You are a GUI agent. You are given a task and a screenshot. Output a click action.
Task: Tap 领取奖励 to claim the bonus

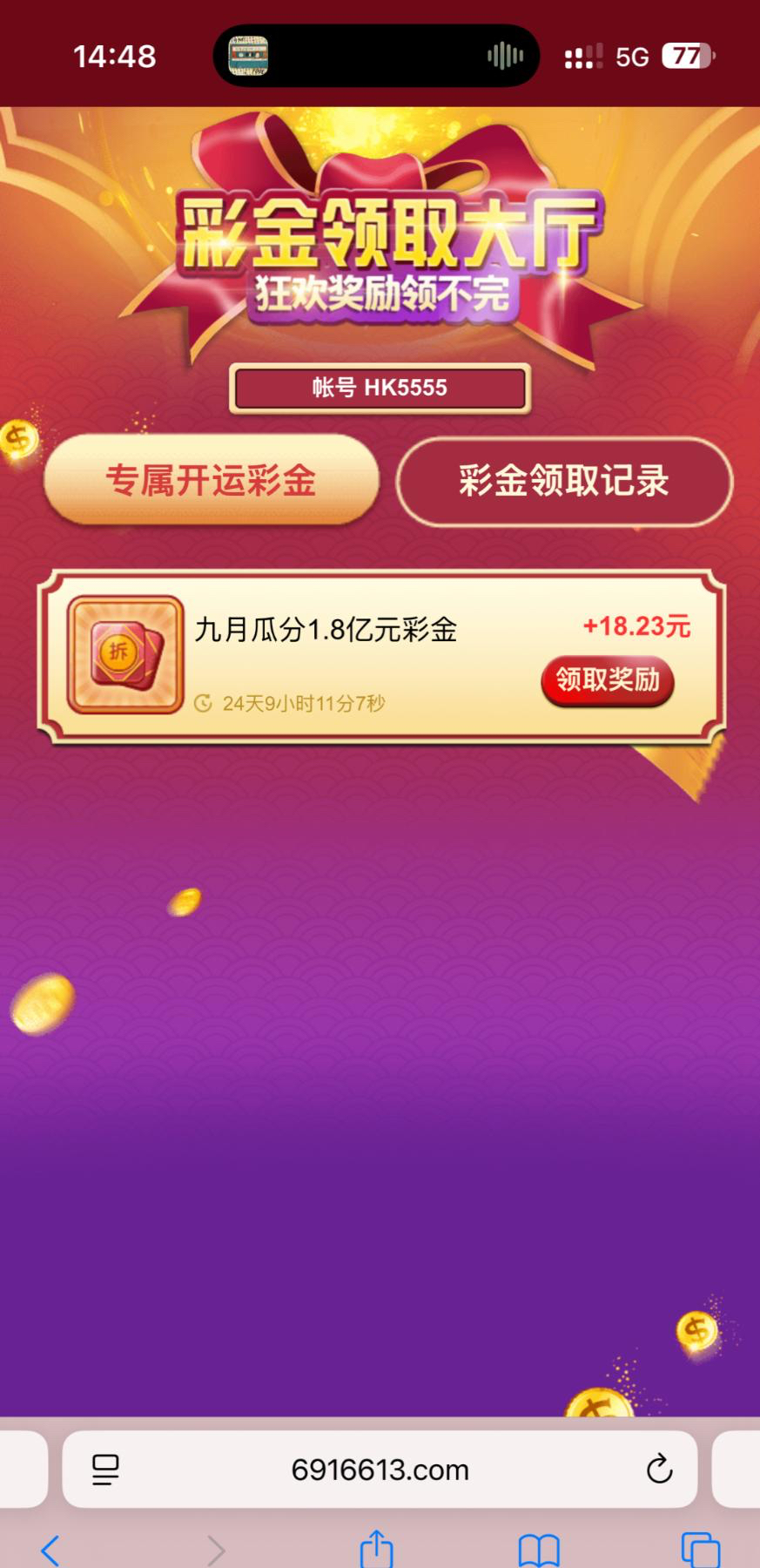[x=608, y=679]
